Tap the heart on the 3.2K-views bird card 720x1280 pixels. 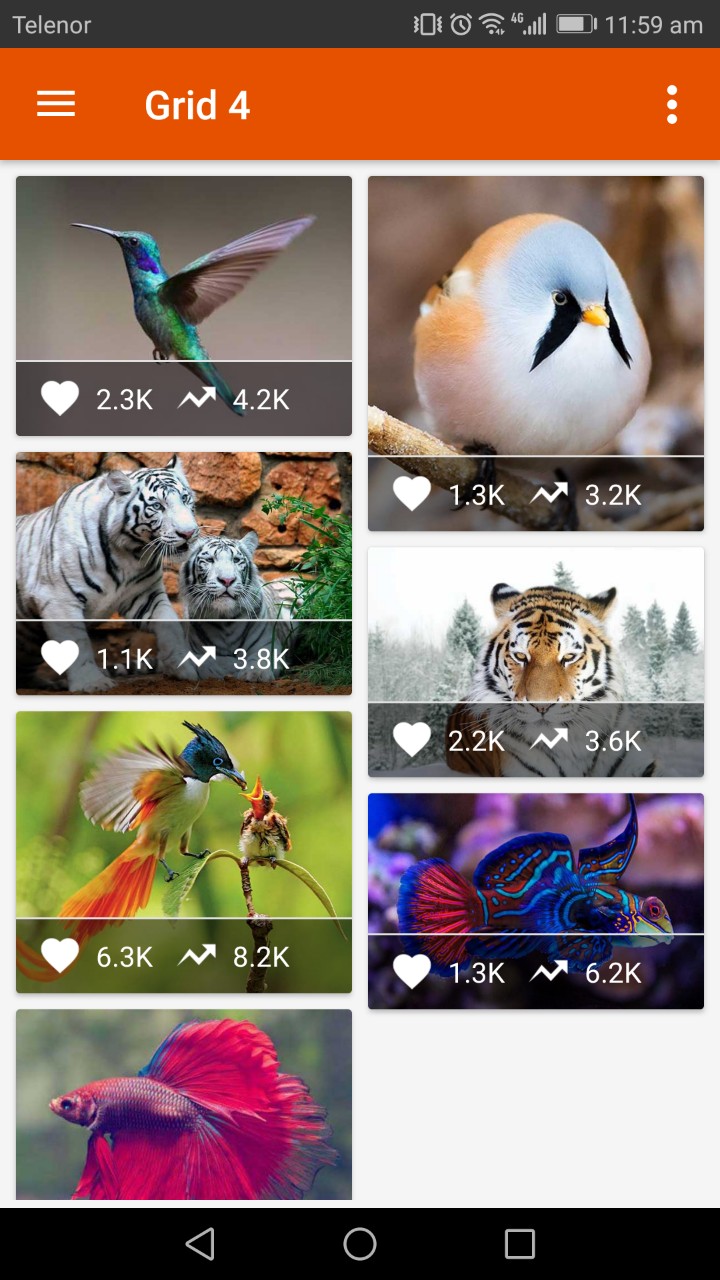412,494
